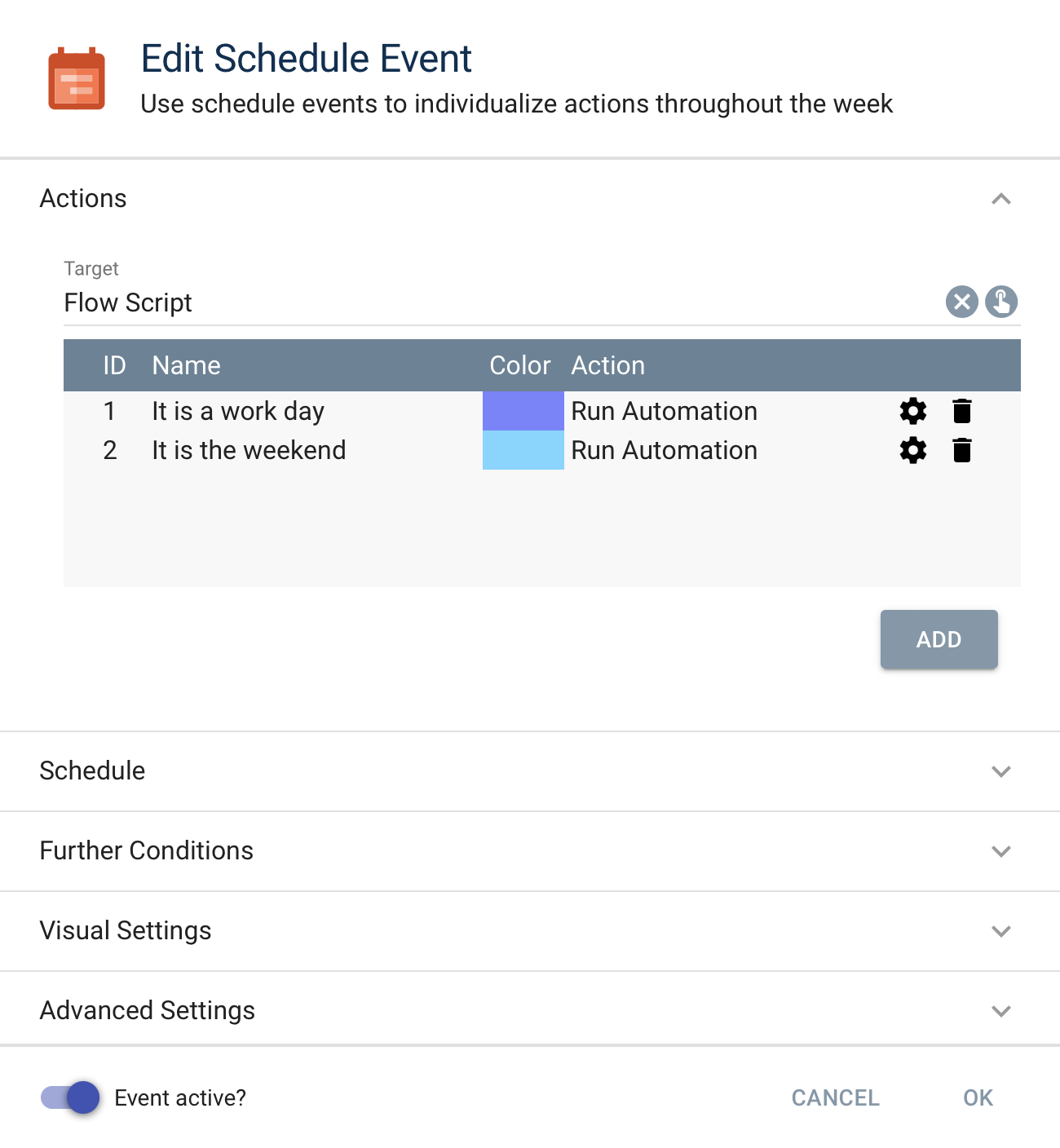Delete the "It is a work day" action
Screen dimensions: 1060x1148
(961, 411)
